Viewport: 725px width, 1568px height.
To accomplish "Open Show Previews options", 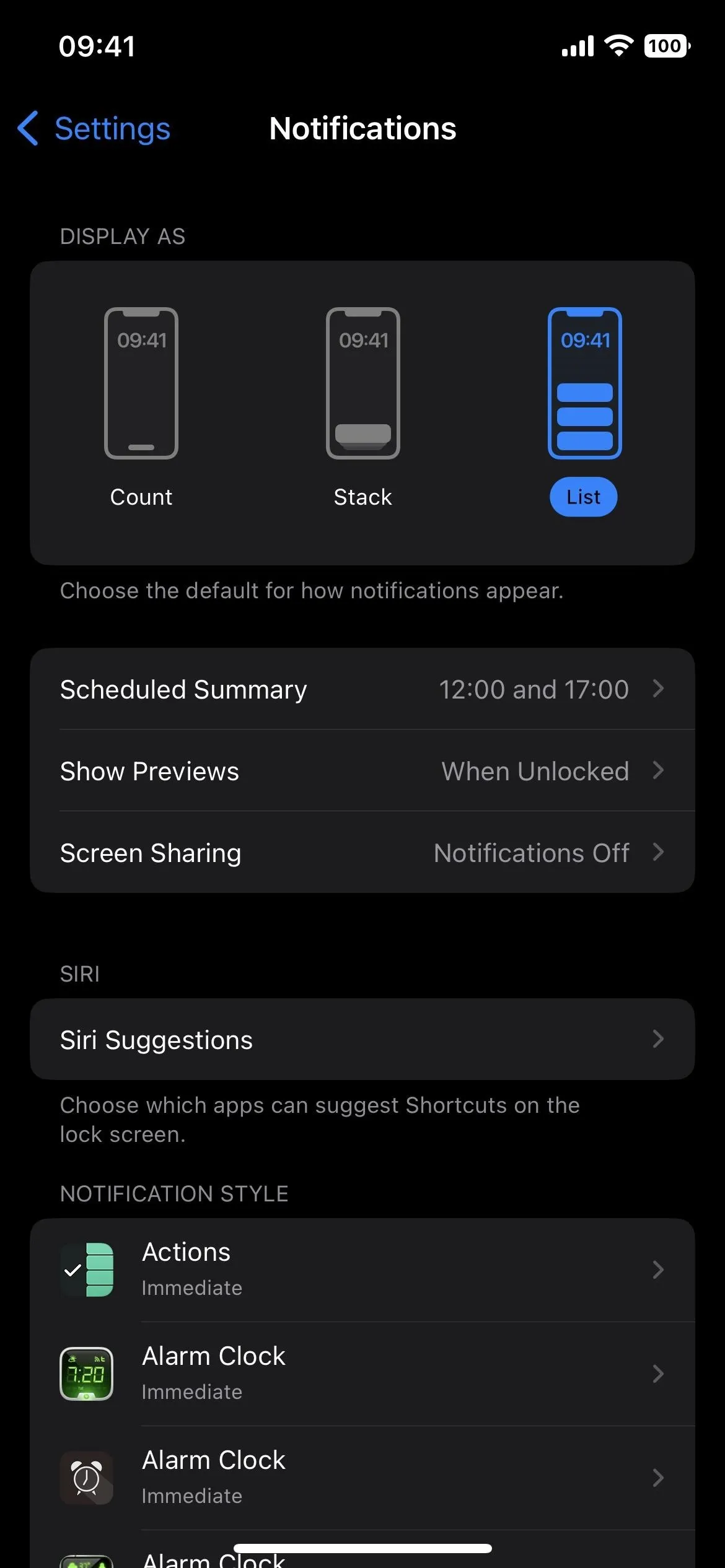I will (x=362, y=770).
